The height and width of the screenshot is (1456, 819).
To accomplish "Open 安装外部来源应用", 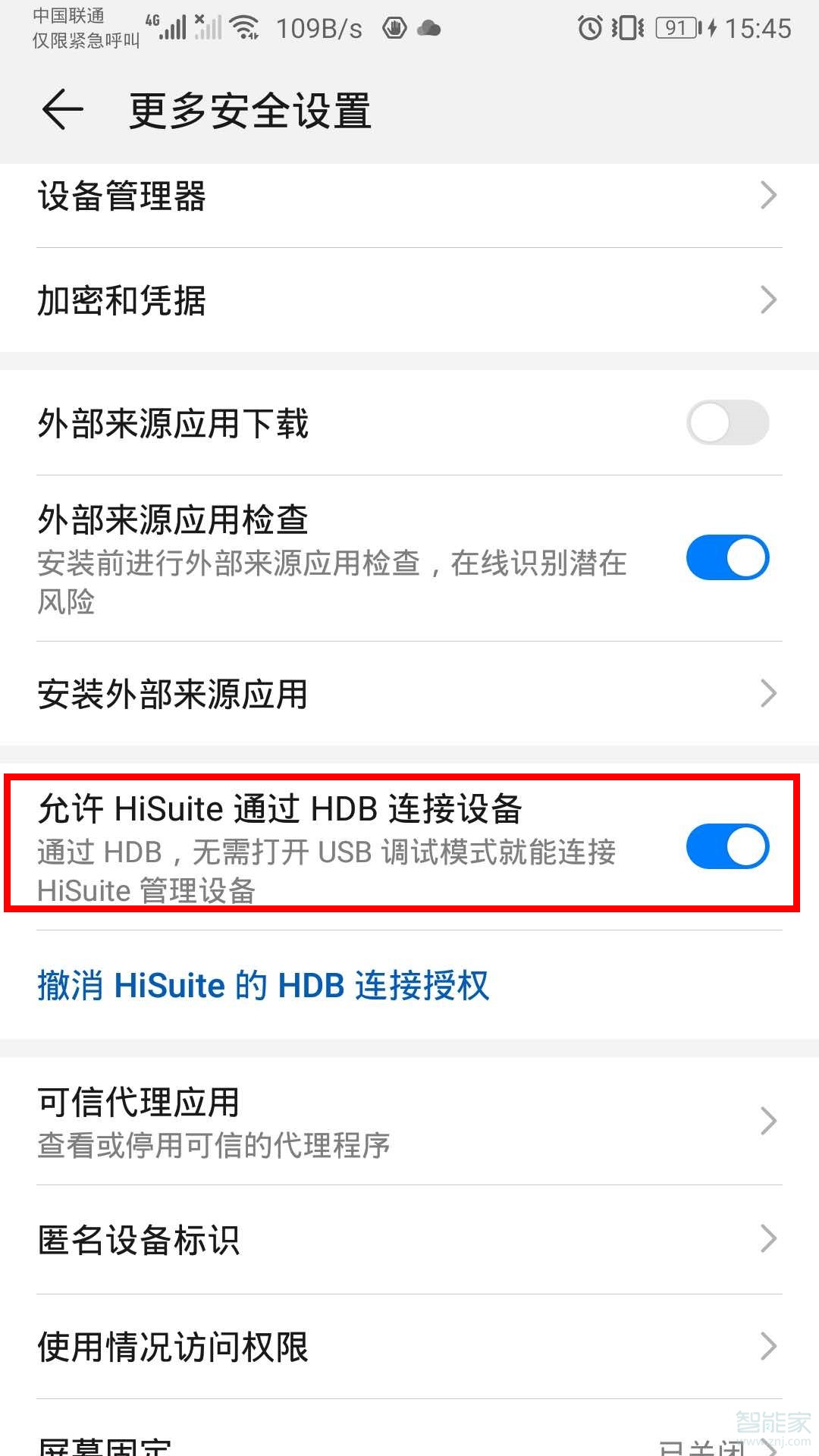I will 409,694.
